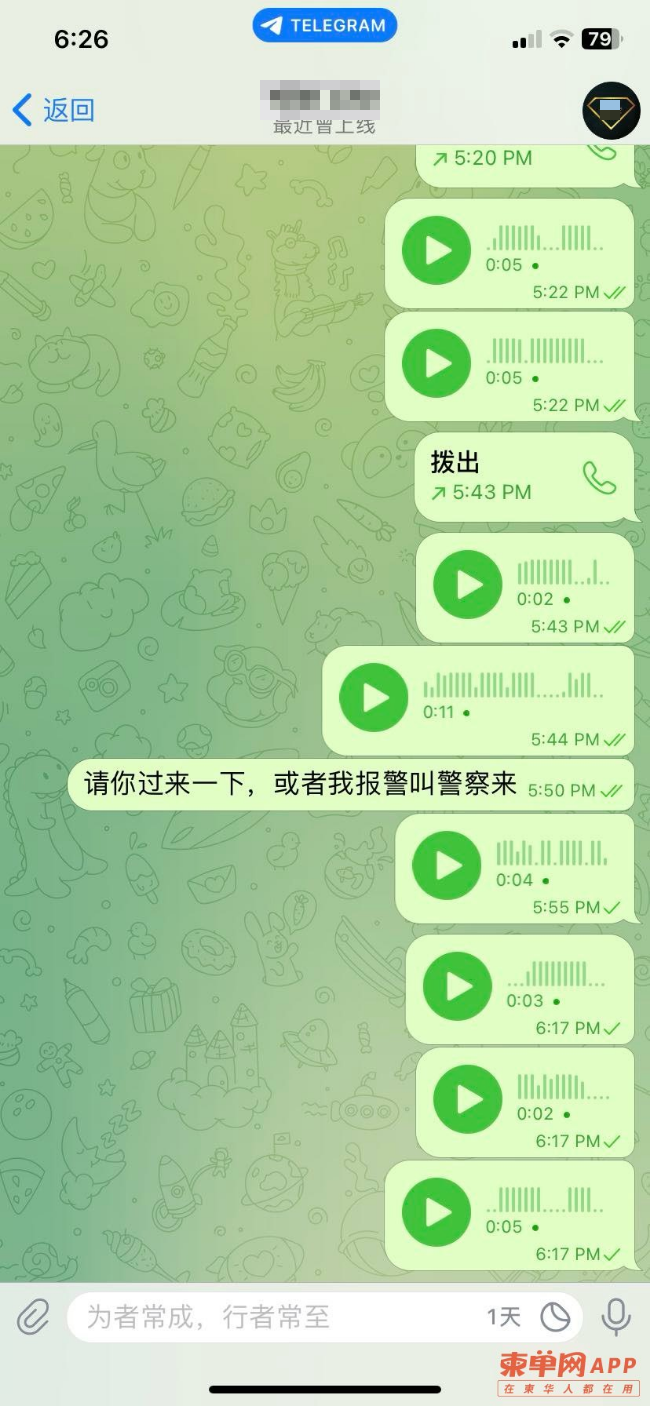This screenshot has height=1406, width=650.
Task: Play the 0:05 voice message from 6:17 PM
Action: [x=436, y=1213]
